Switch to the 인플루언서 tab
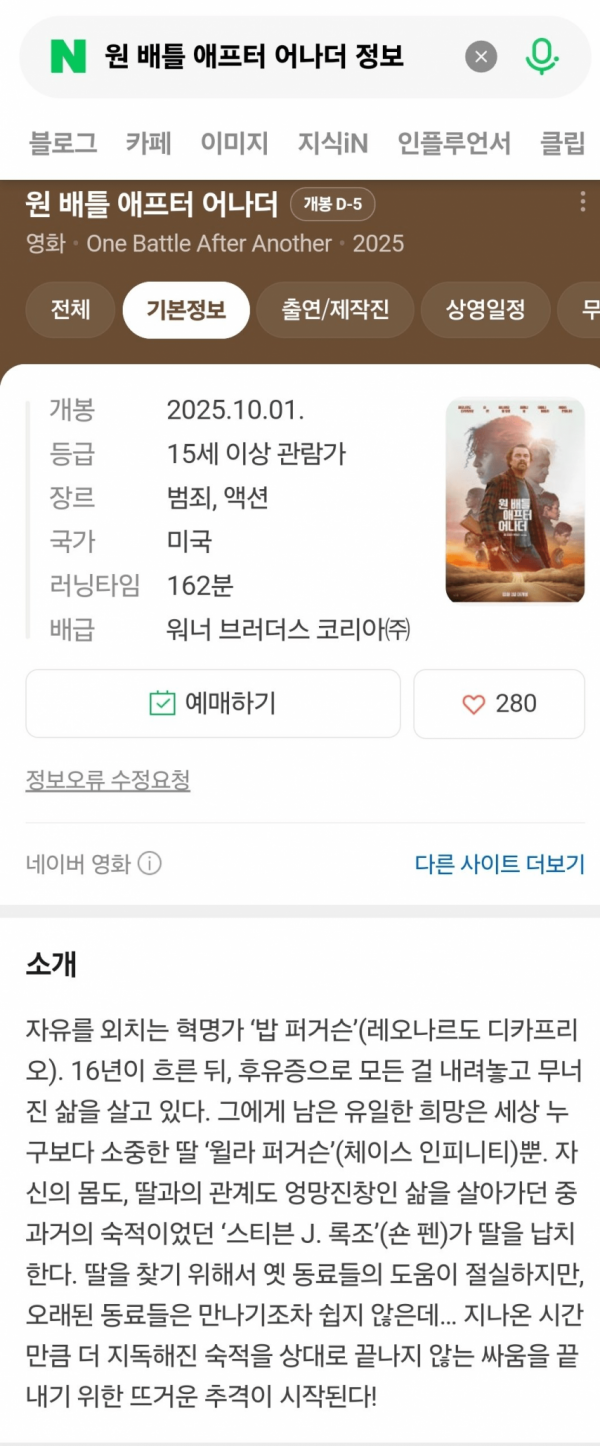Viewport: 600px width, 1446px height. click(454, 143)
